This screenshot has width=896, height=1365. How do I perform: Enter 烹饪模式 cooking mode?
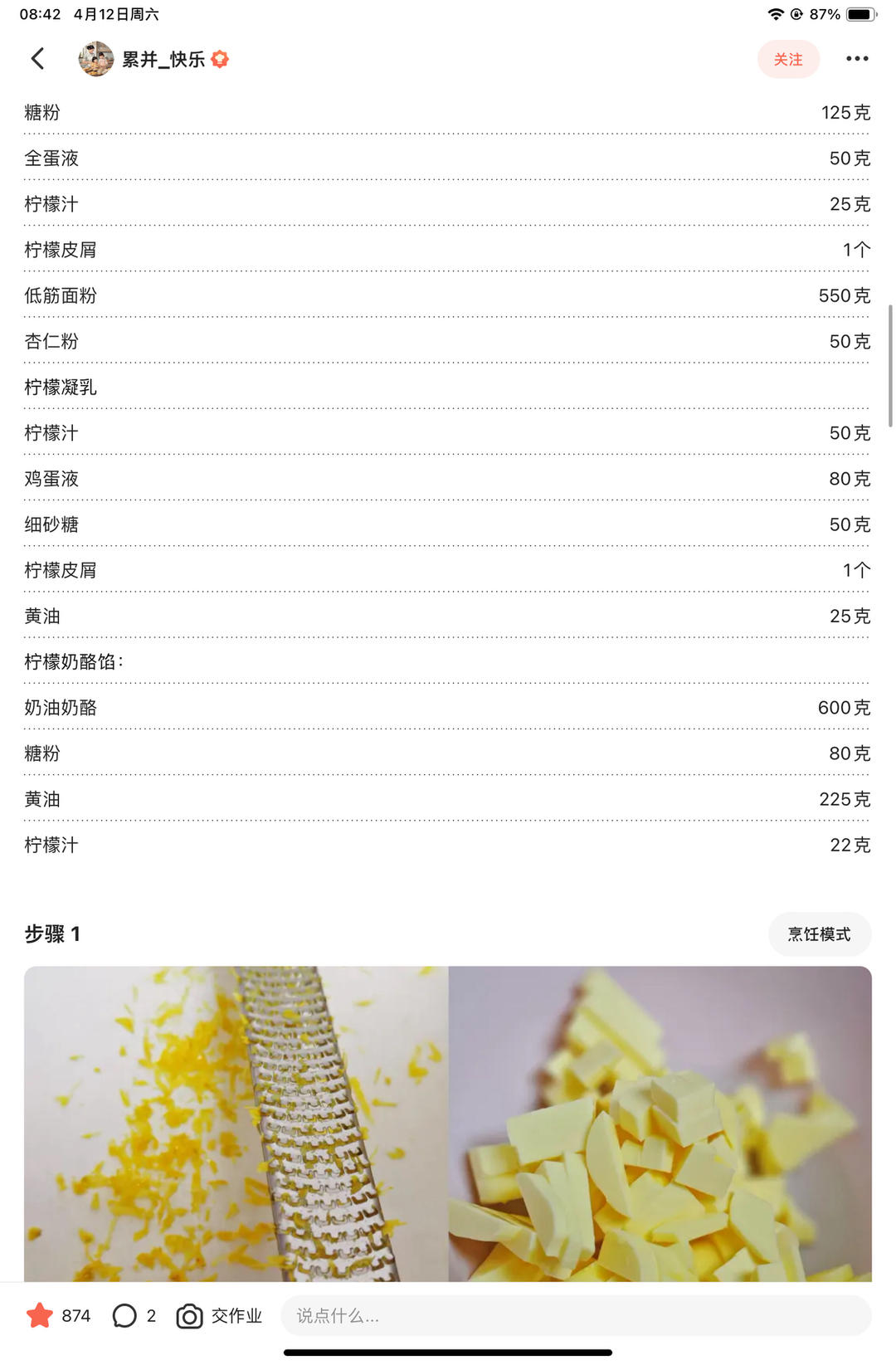tap(820, 934)
